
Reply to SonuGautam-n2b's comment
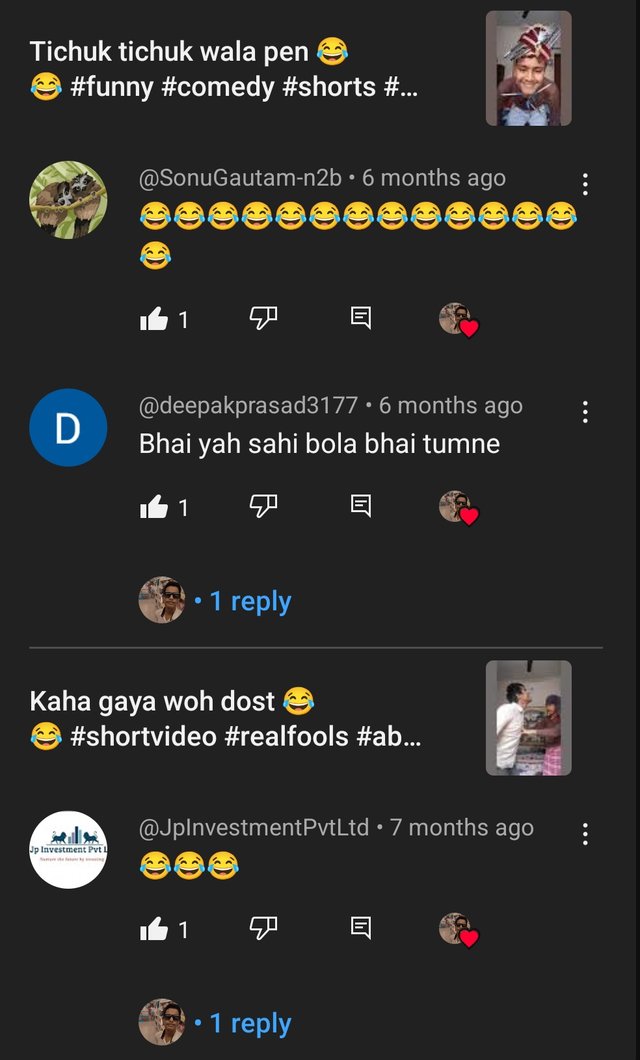pyautogui.click(x=361, y=319)
